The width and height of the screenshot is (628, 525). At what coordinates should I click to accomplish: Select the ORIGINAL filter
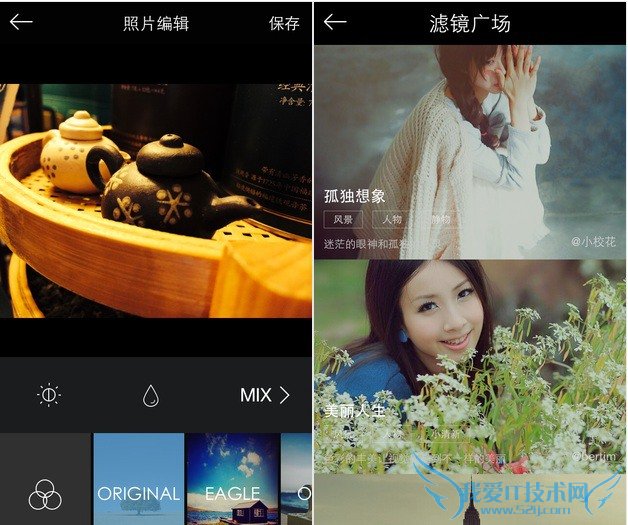coord(138,480)
